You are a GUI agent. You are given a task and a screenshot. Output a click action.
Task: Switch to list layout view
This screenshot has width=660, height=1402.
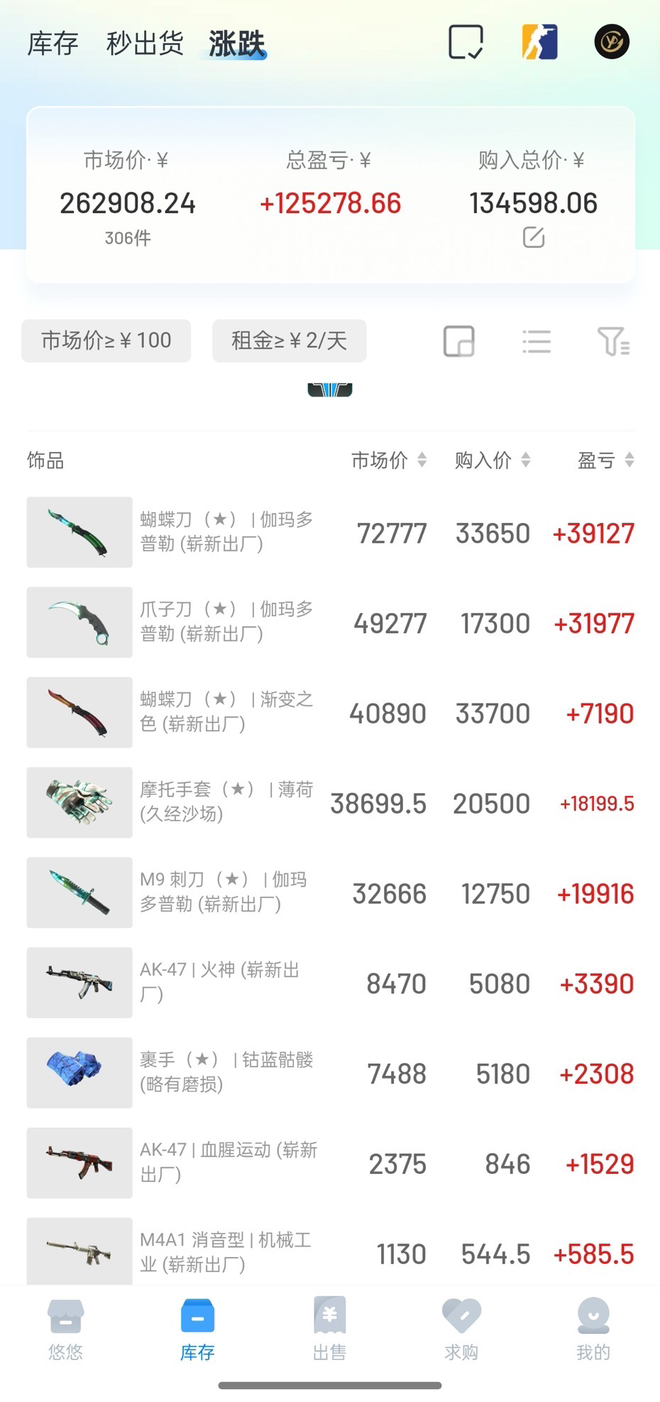click(x=536, y=342)
